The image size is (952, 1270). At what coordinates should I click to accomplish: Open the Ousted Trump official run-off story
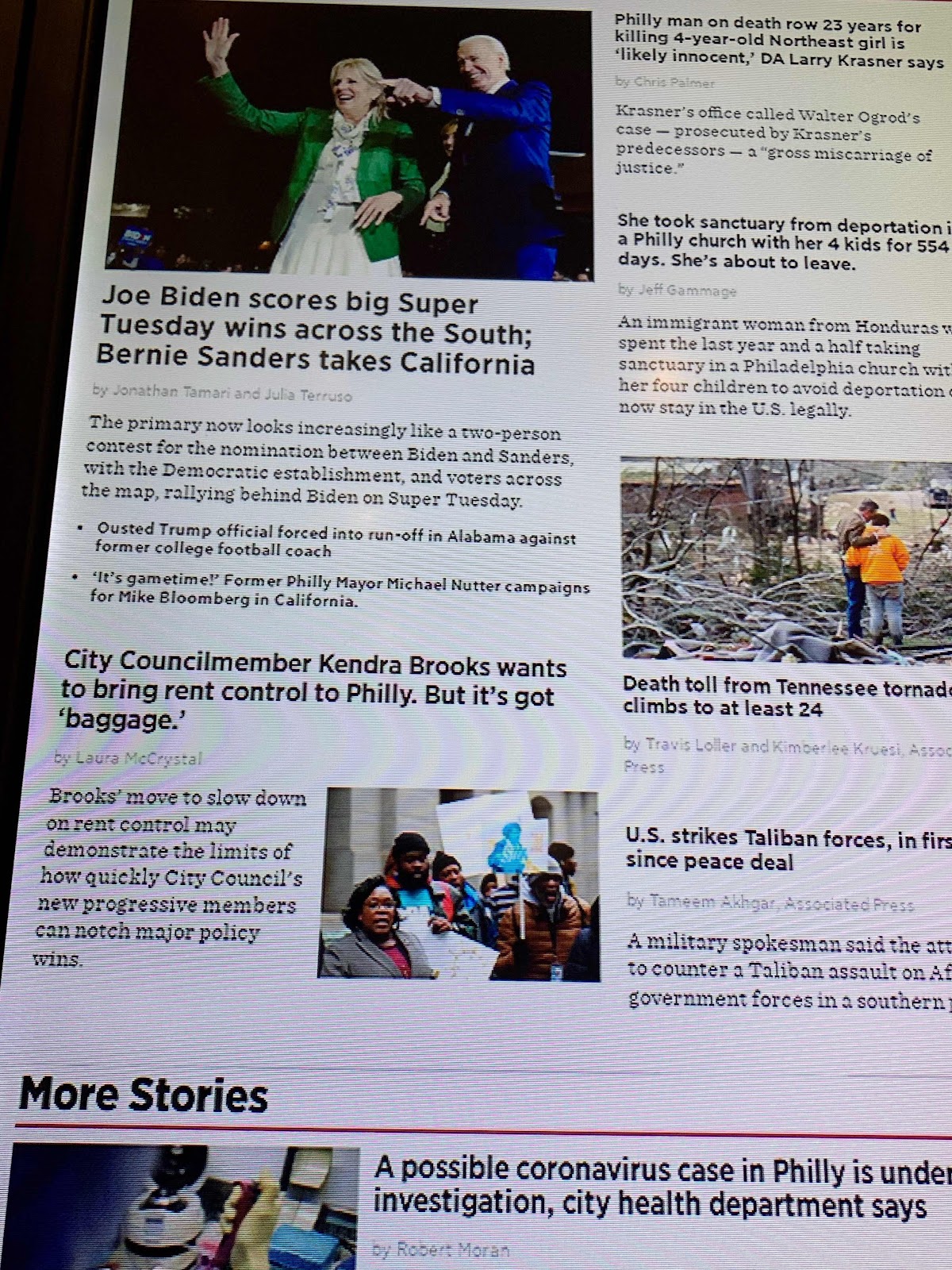point(335,540)
